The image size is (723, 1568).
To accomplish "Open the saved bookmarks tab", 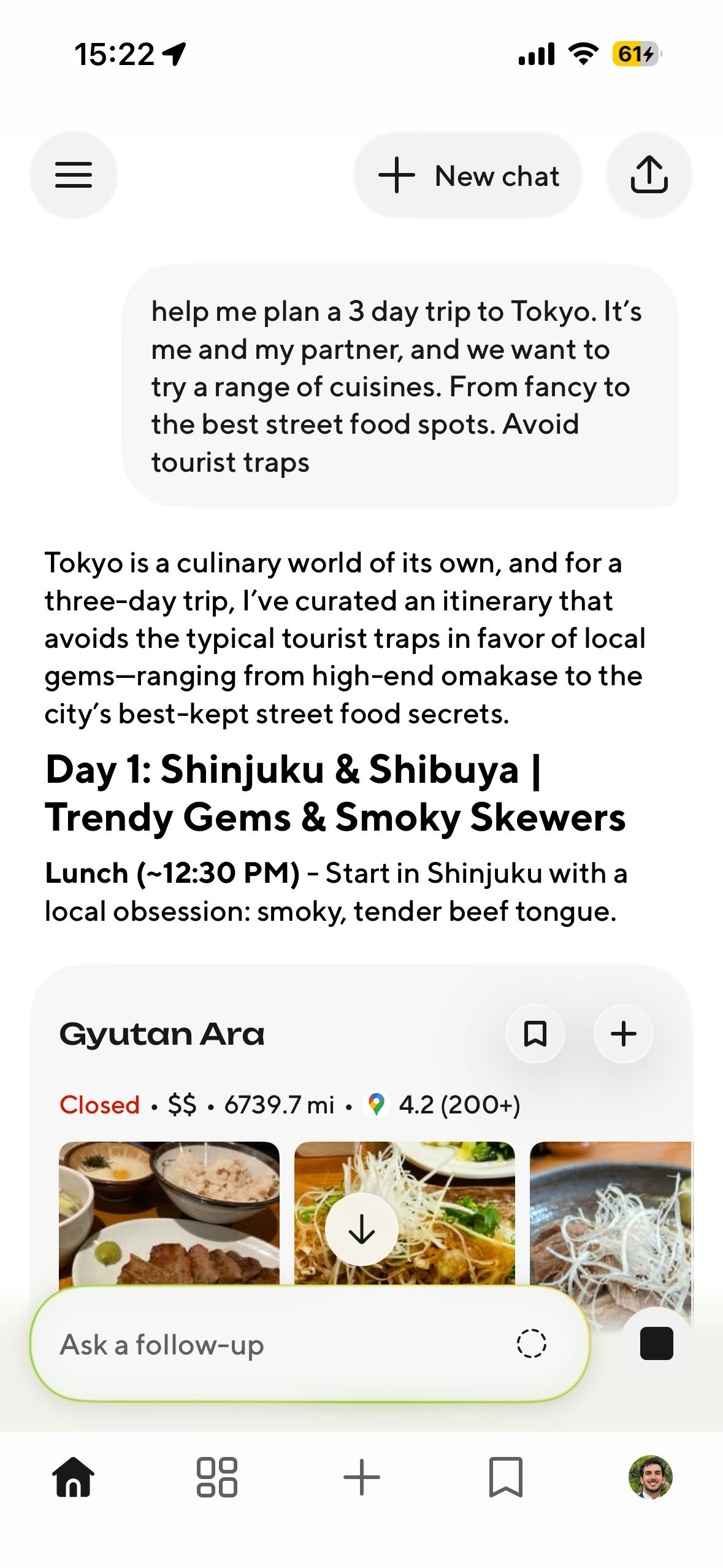I will [507, 1477].
